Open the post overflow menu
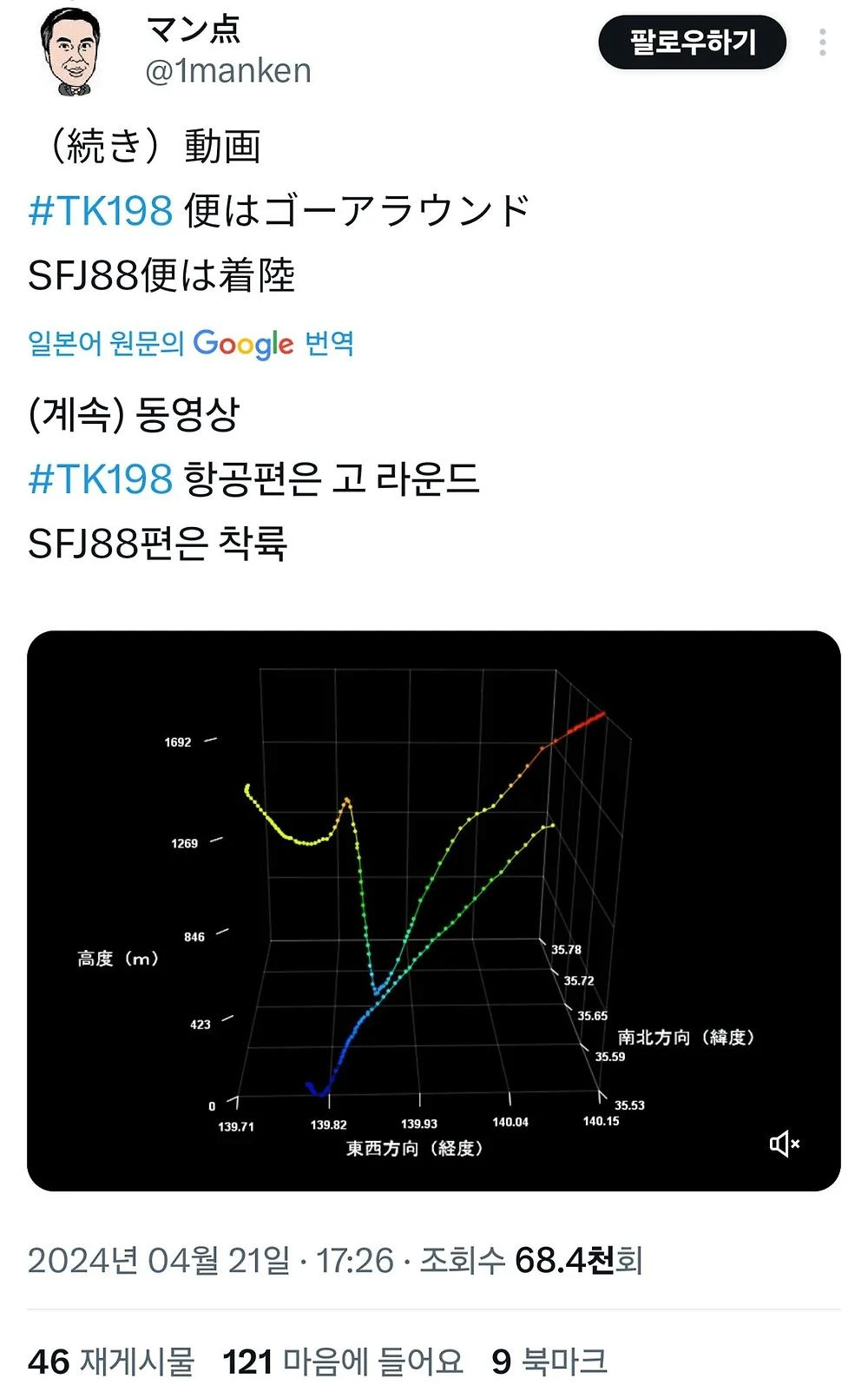Screen dimensions: 868x1385 pyautogui.click(x=822, y=43)
